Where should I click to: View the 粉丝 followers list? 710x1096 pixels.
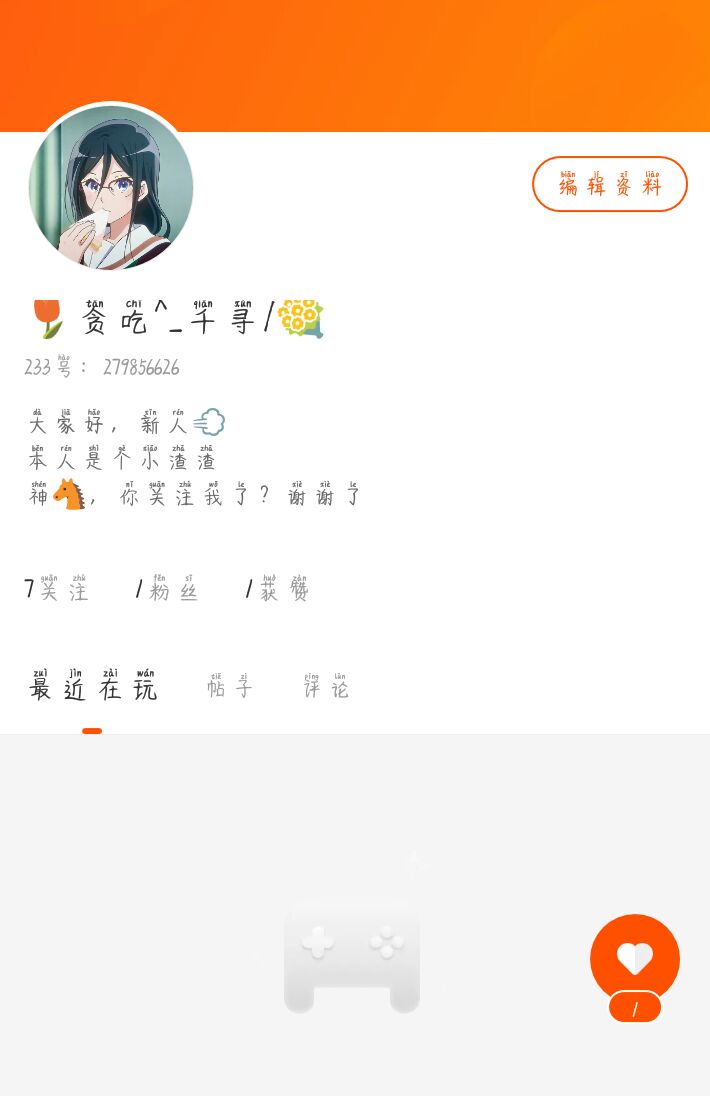click(168, 589)
